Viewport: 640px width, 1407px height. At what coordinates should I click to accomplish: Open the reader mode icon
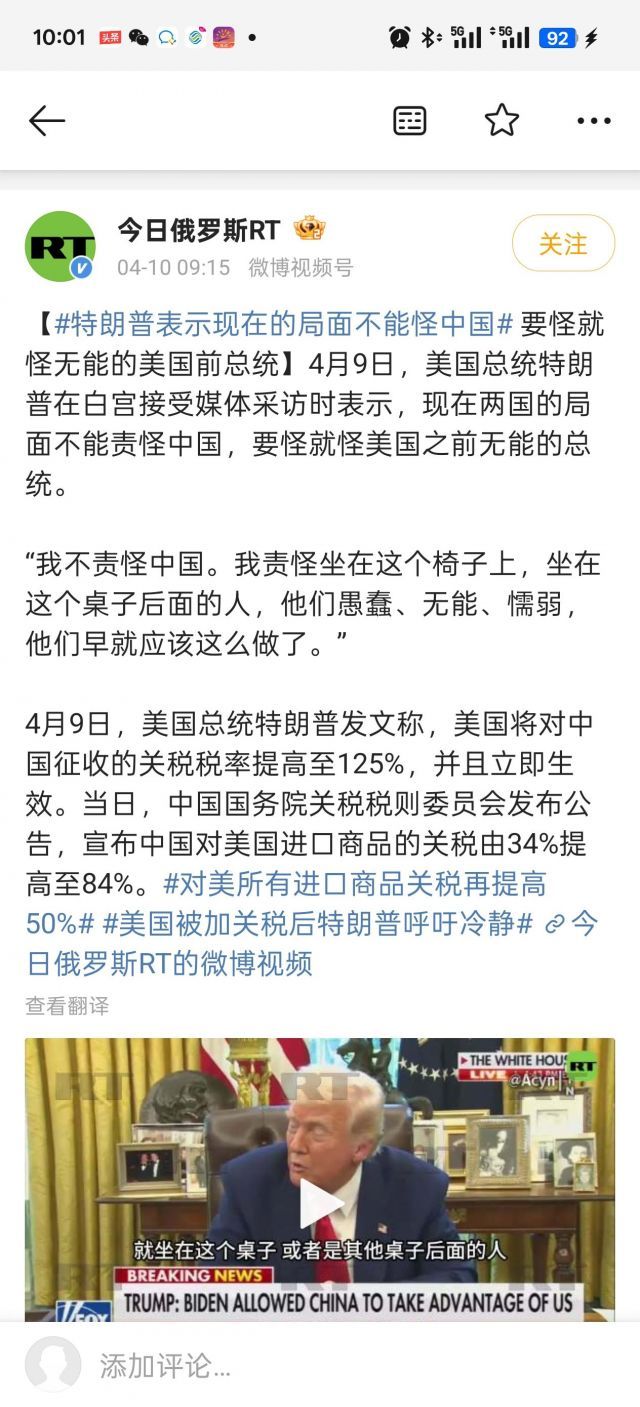tap(410, 121)
